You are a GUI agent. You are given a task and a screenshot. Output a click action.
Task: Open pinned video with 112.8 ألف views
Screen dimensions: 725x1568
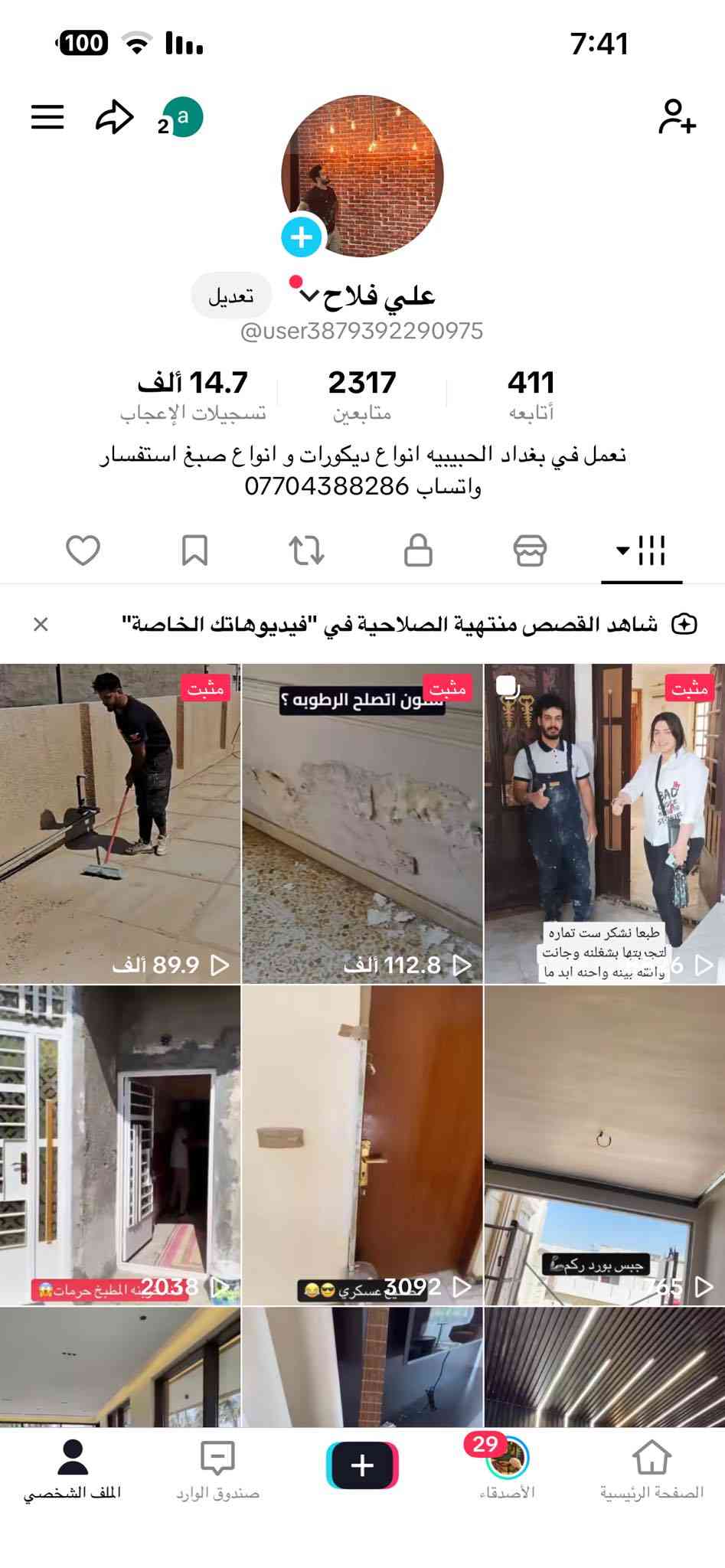pos(362,823)
